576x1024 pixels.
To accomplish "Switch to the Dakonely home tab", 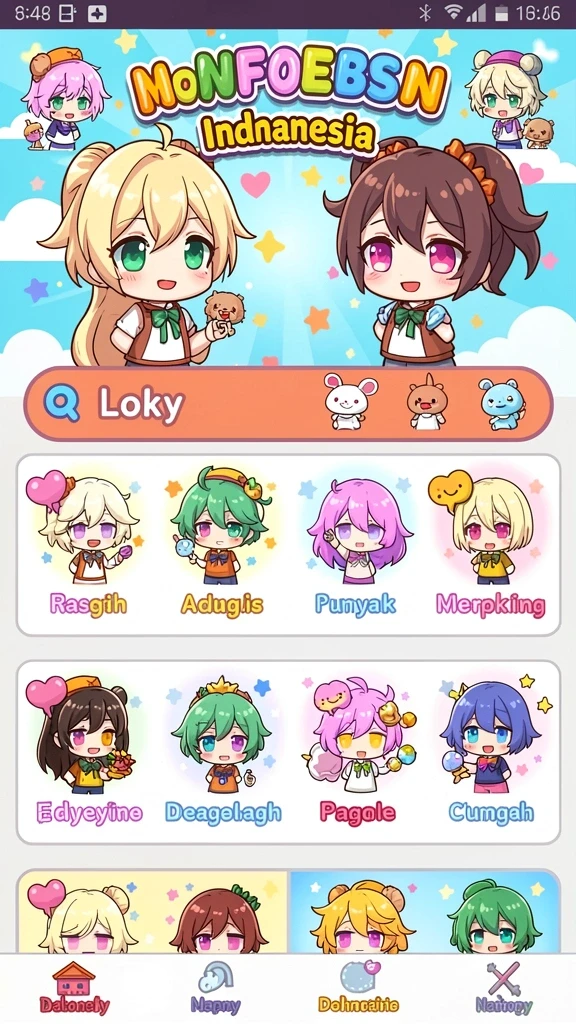I will click(74, 987).
